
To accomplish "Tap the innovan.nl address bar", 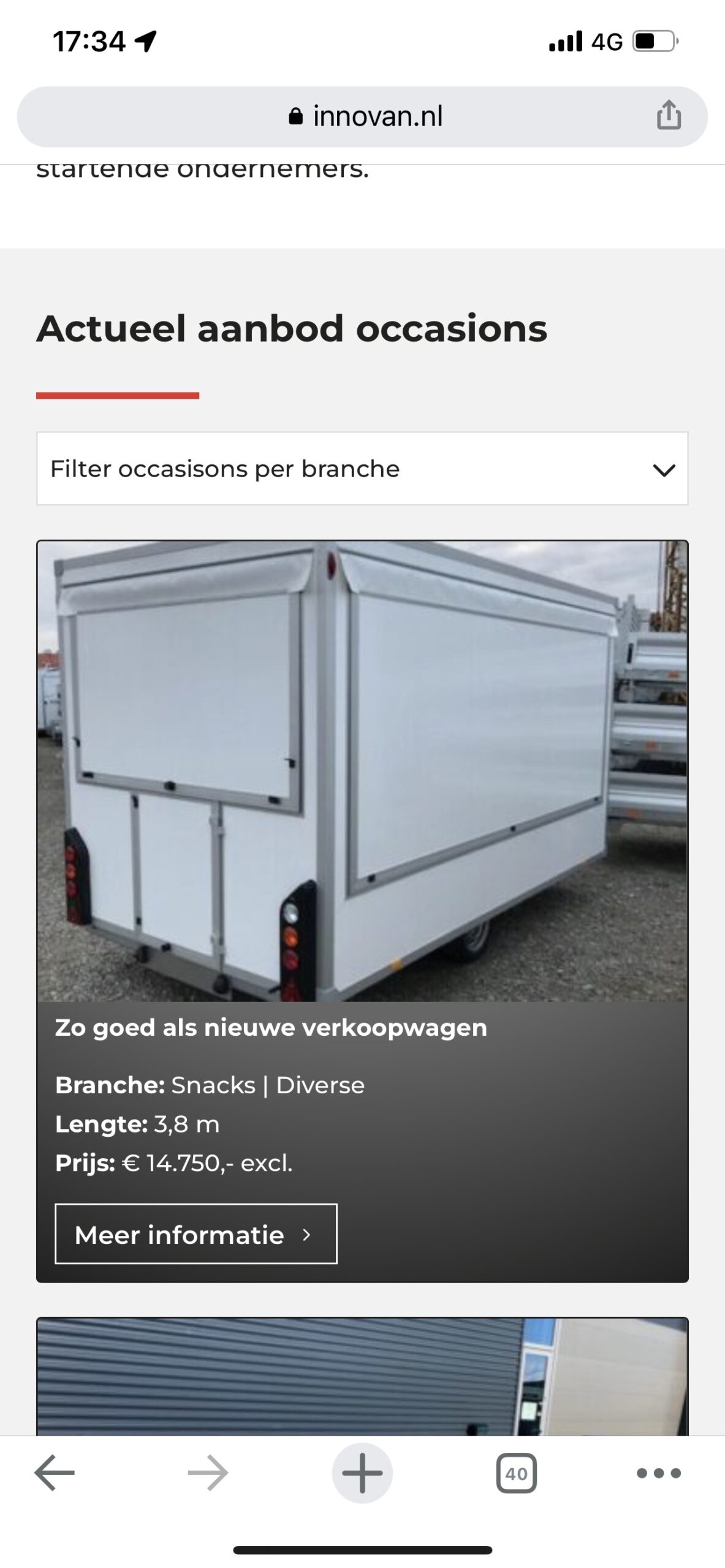I will 362,116.
